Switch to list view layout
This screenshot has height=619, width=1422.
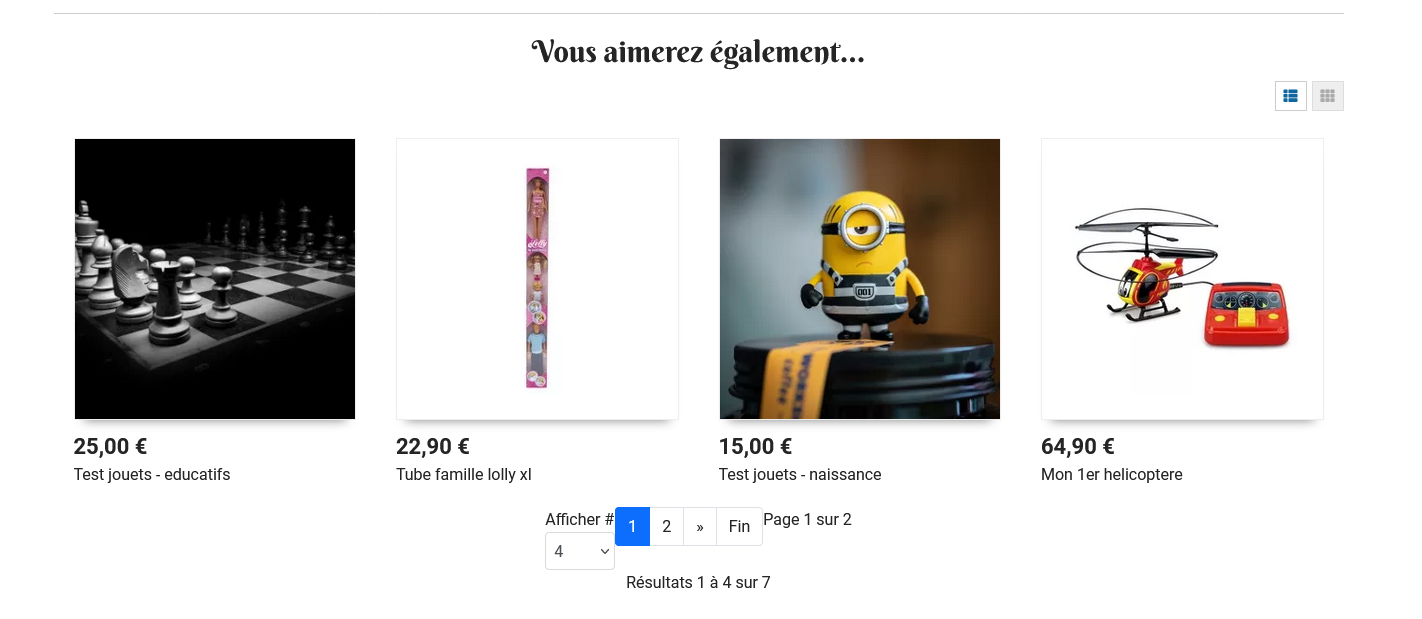coord(1290,96)
